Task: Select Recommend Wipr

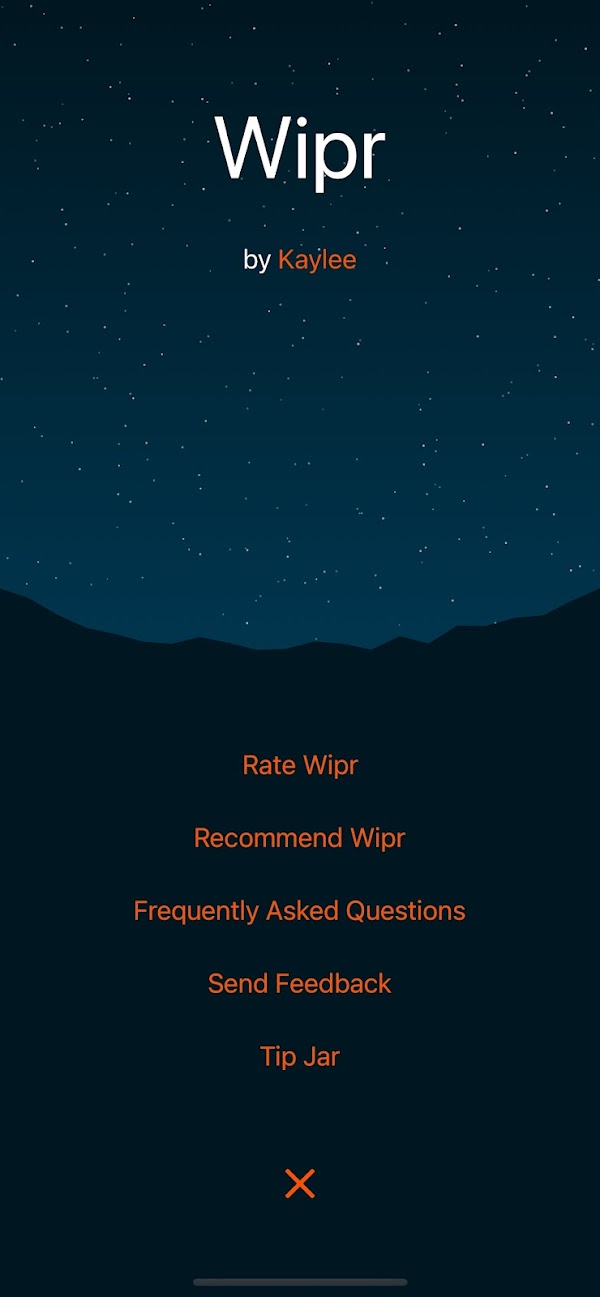Action: pos(300,838)
